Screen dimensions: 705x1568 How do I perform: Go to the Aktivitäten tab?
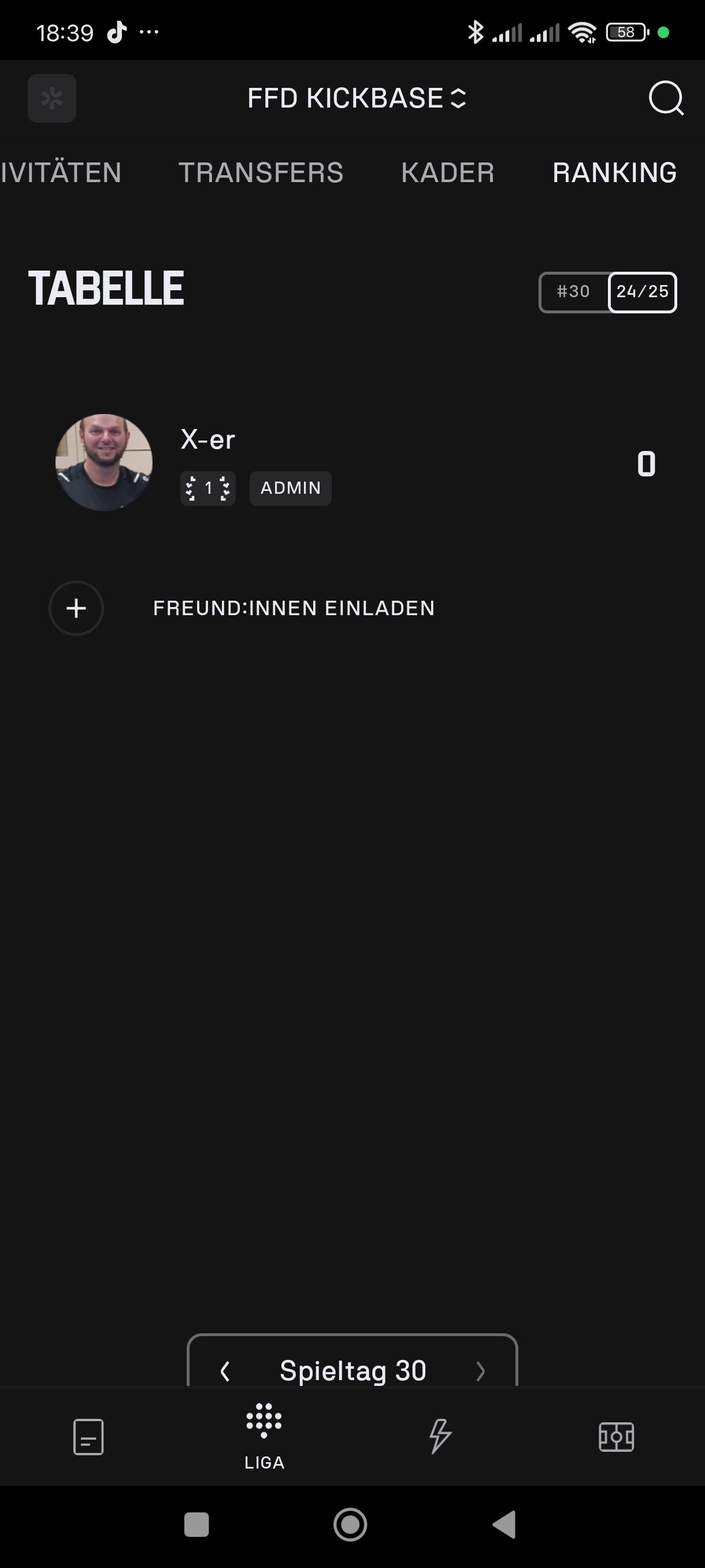tap(61, 173)
